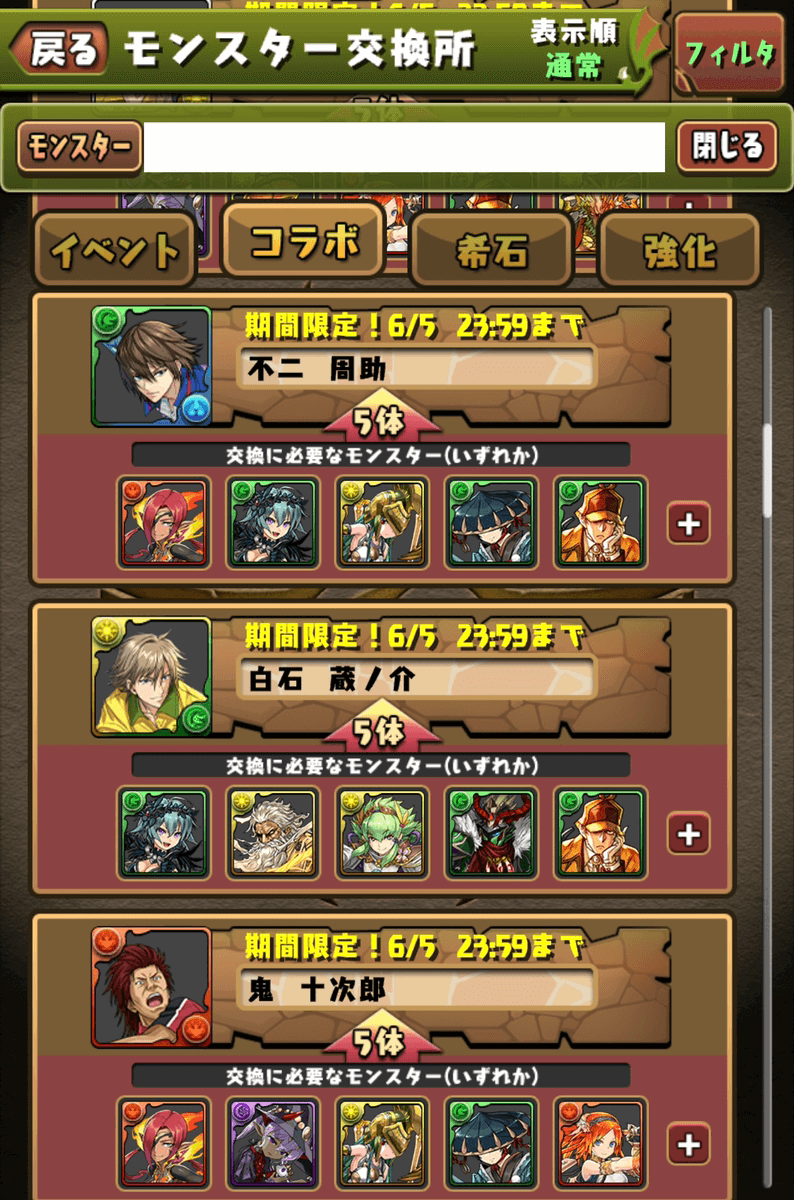This screenshot has height=1200, width=794.
Task: Open the 不二 周助 exchange card
Action: 417,369
